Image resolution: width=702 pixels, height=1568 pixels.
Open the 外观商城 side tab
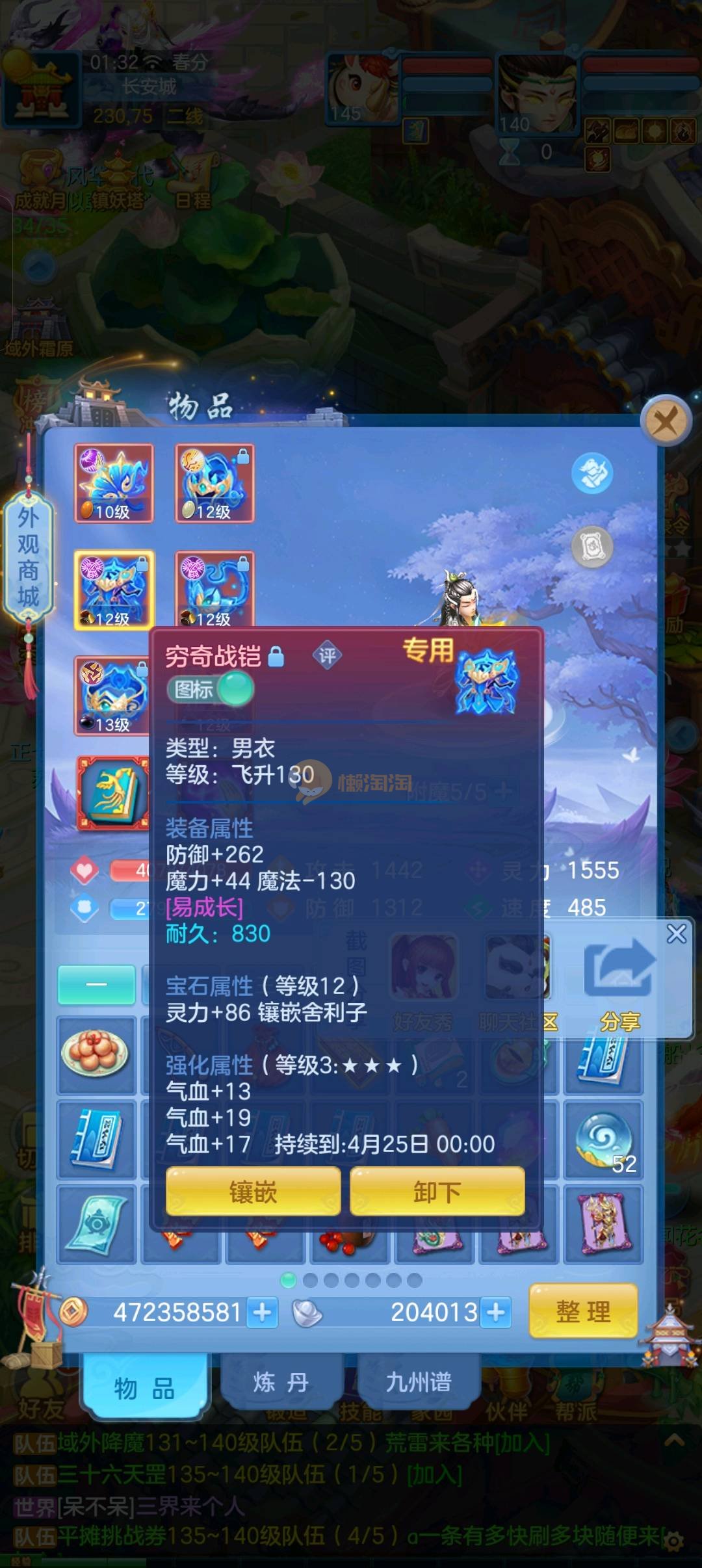pyautogui.click(x=28, y=557)
